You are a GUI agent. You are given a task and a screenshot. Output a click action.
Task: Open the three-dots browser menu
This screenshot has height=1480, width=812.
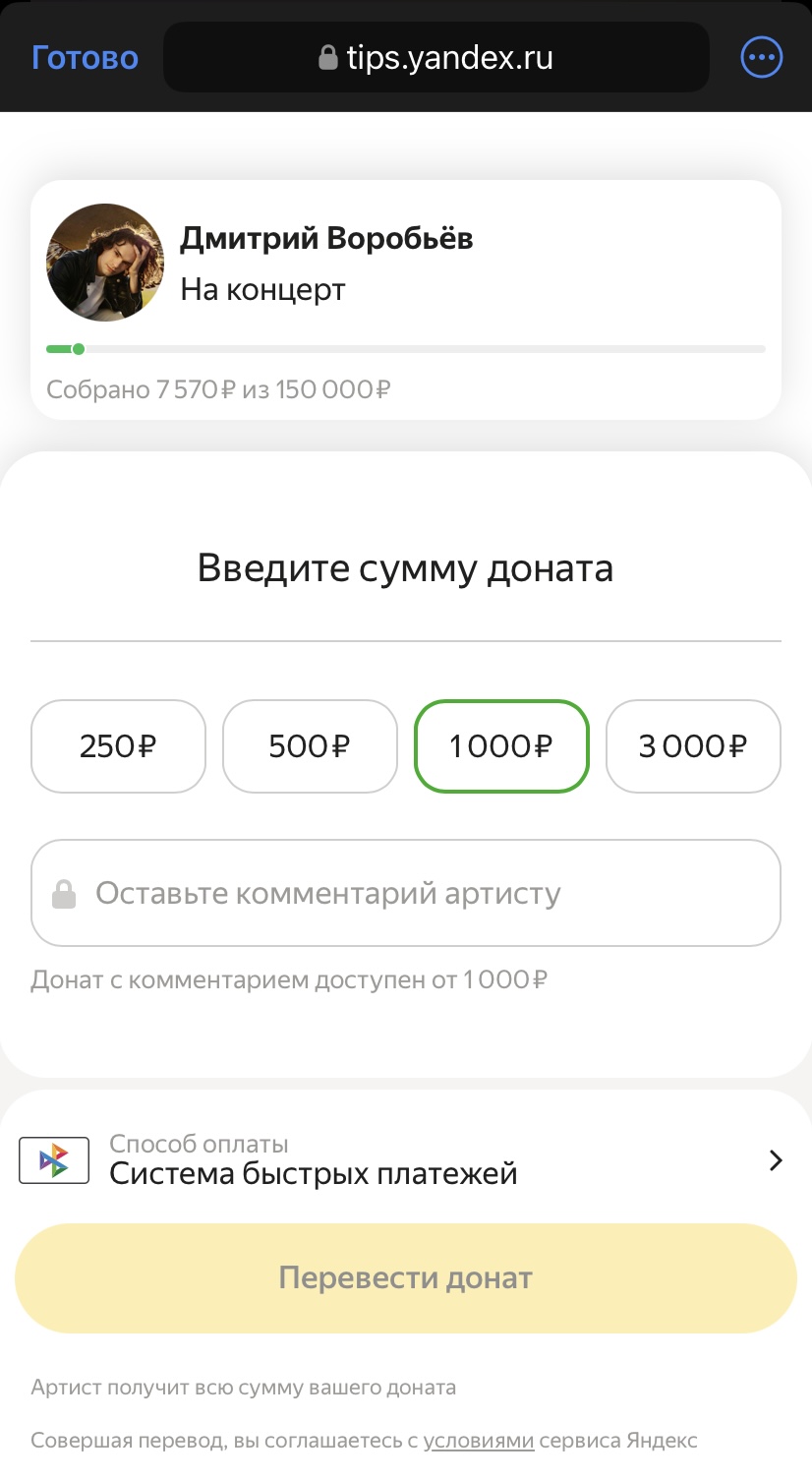pyautogui.click(x=761, y=57)
